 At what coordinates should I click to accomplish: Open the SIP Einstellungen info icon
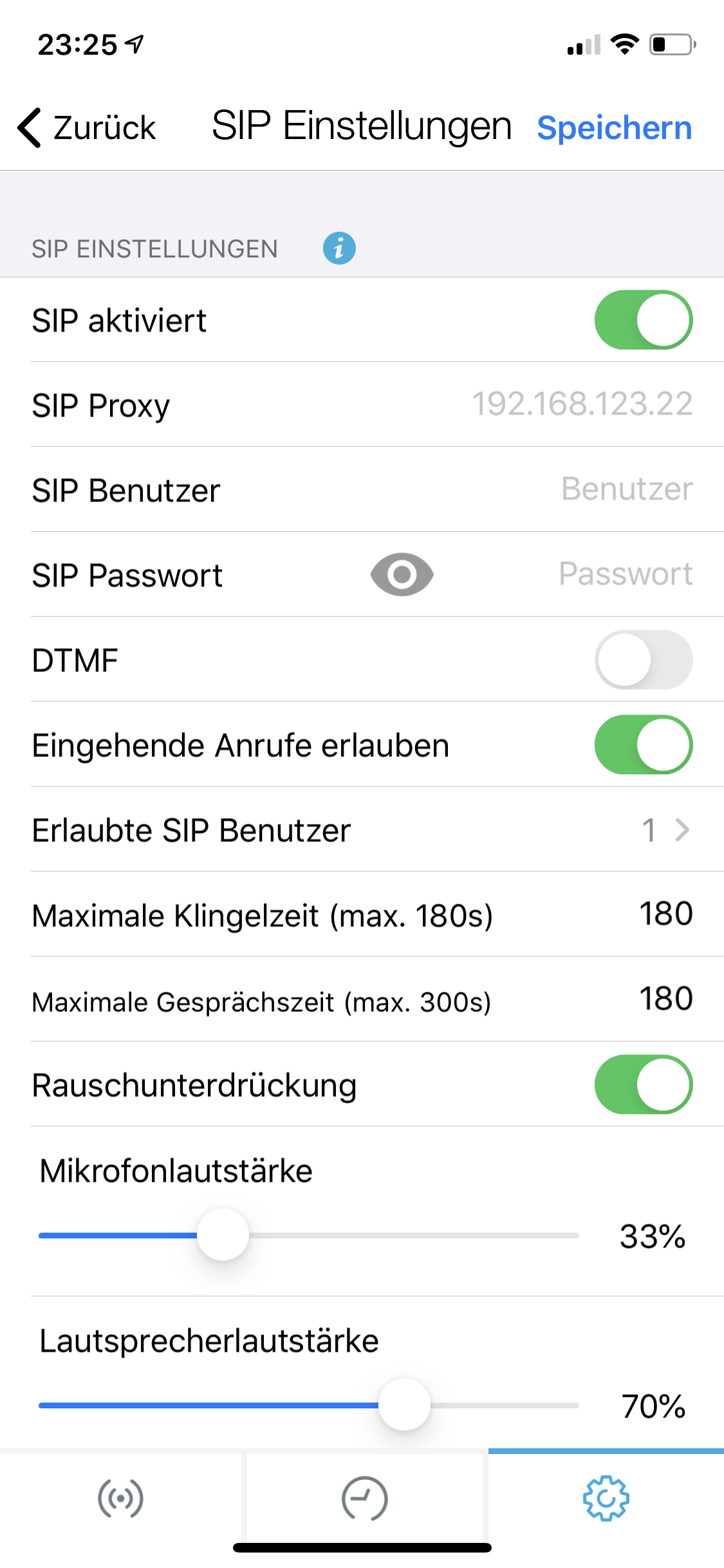(x=339, y=248)
